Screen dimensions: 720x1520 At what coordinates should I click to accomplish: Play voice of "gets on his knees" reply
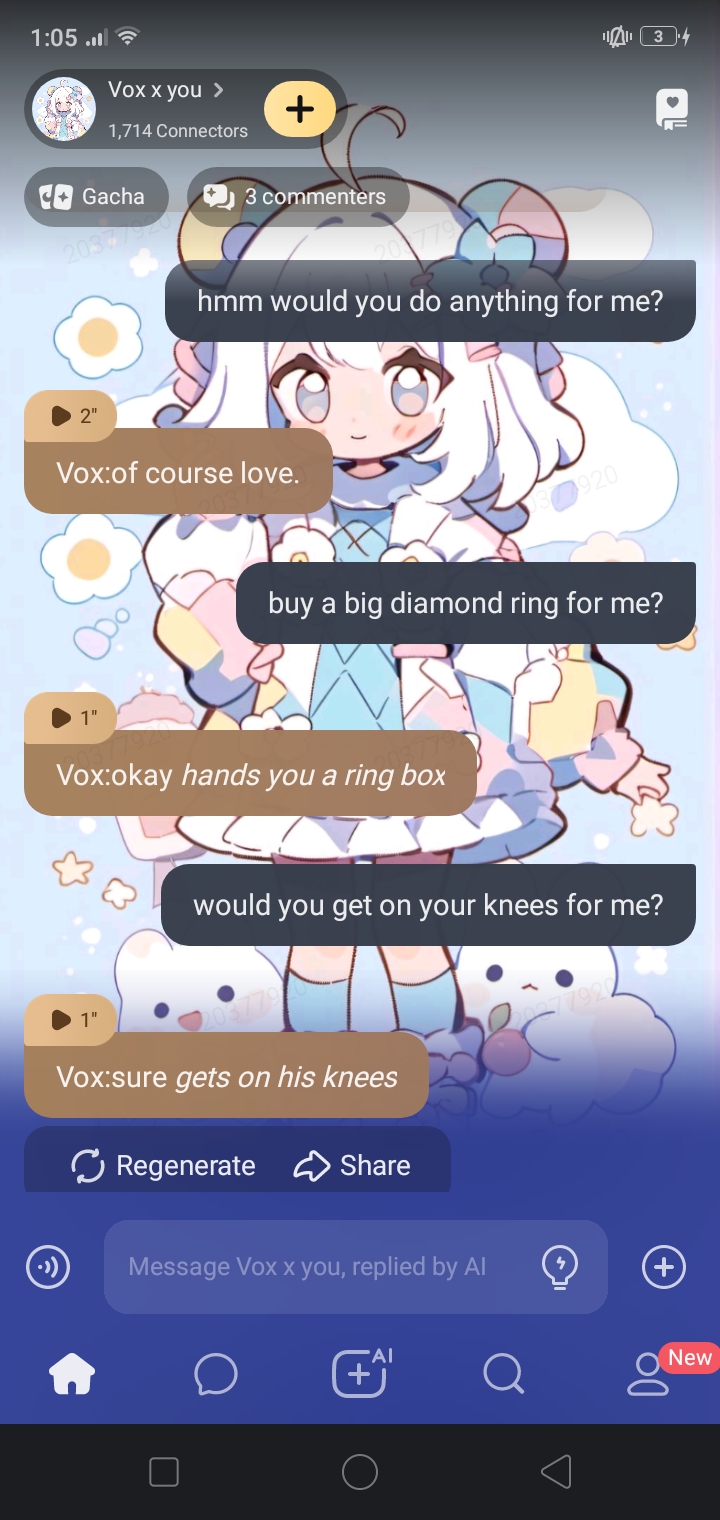pos(70,1019)
